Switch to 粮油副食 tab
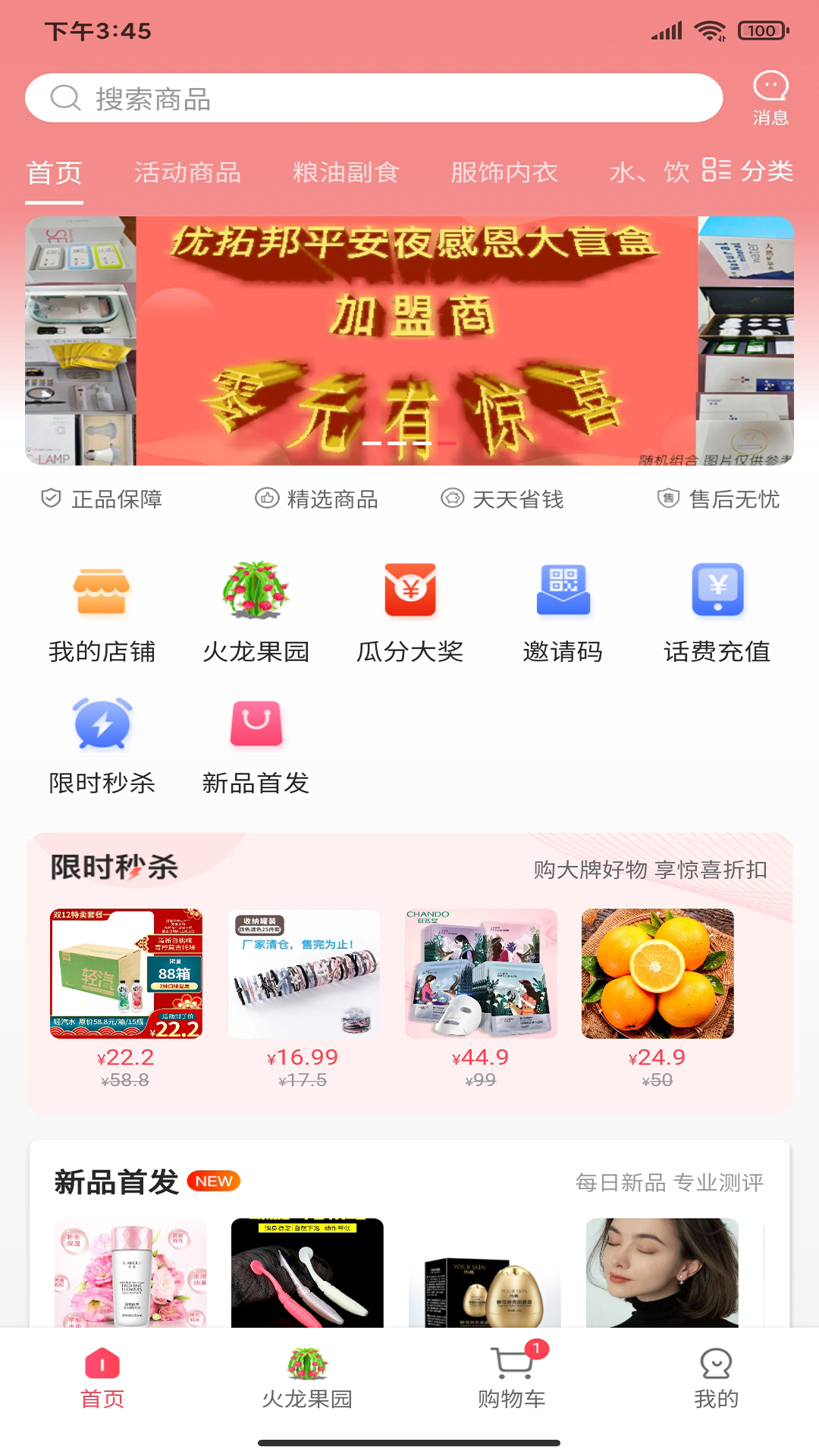The height and width of the screenshot is (1456, 819). point(346,173)
